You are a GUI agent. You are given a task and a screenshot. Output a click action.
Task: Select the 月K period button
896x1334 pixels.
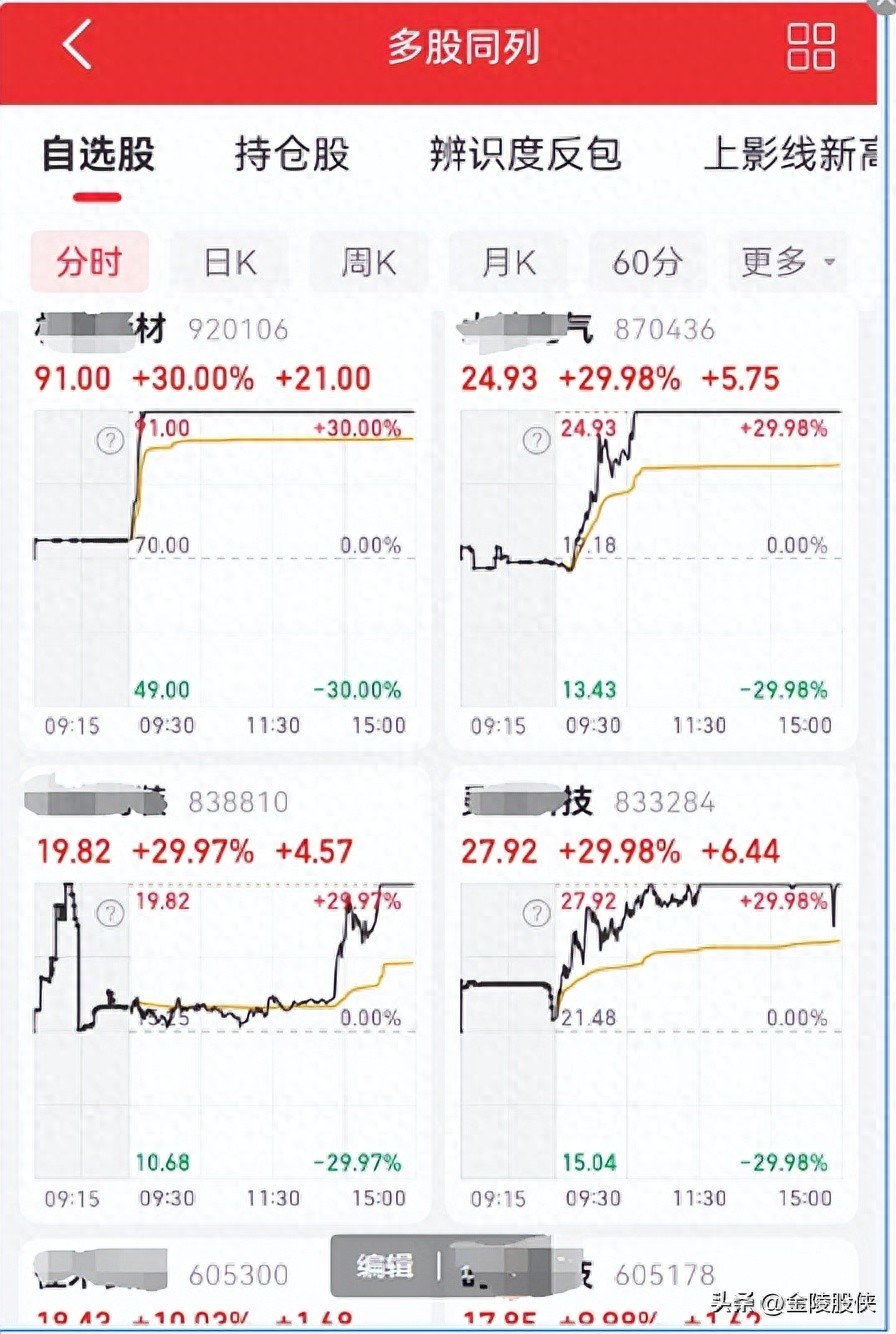[508, 261]
